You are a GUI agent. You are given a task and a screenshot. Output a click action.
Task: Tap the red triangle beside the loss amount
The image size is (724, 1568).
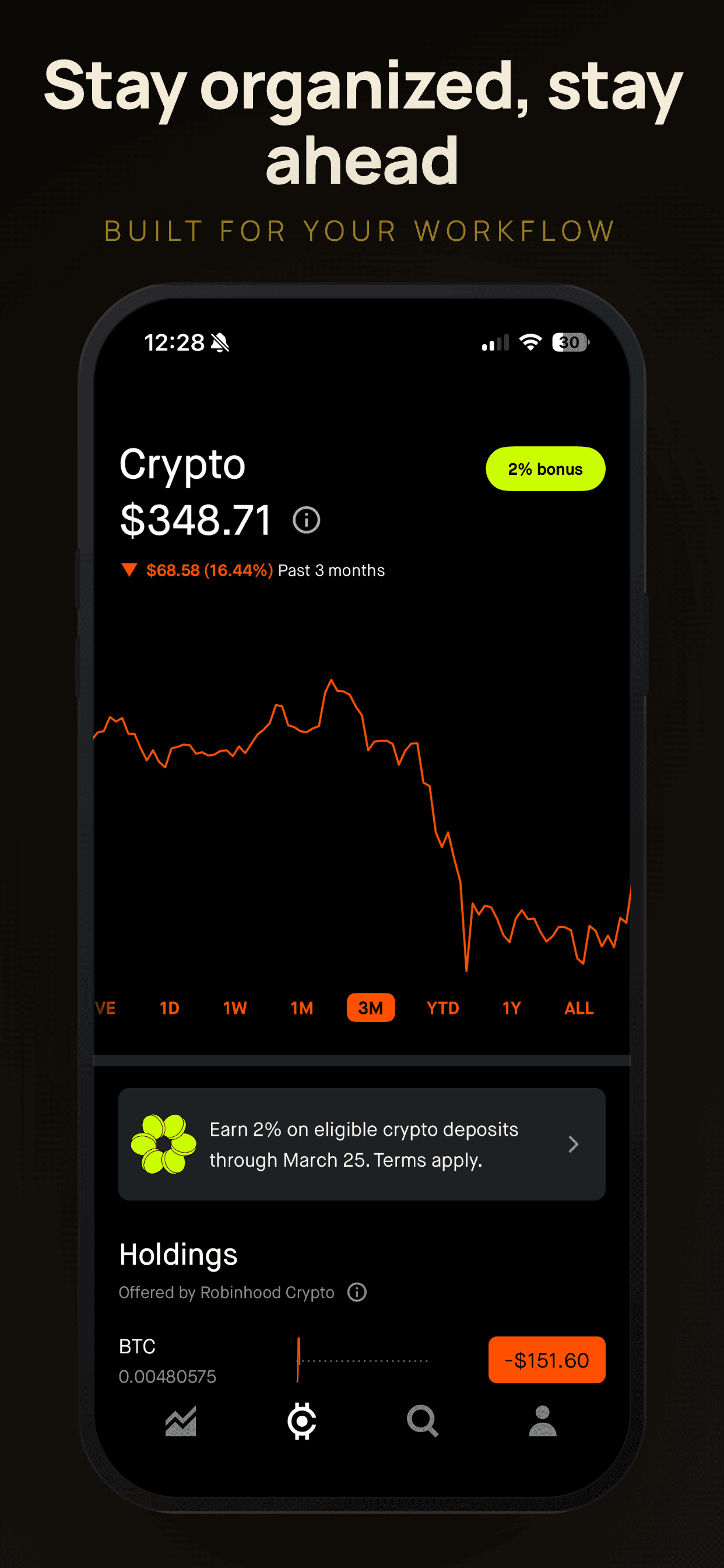(x=130, y=570)
